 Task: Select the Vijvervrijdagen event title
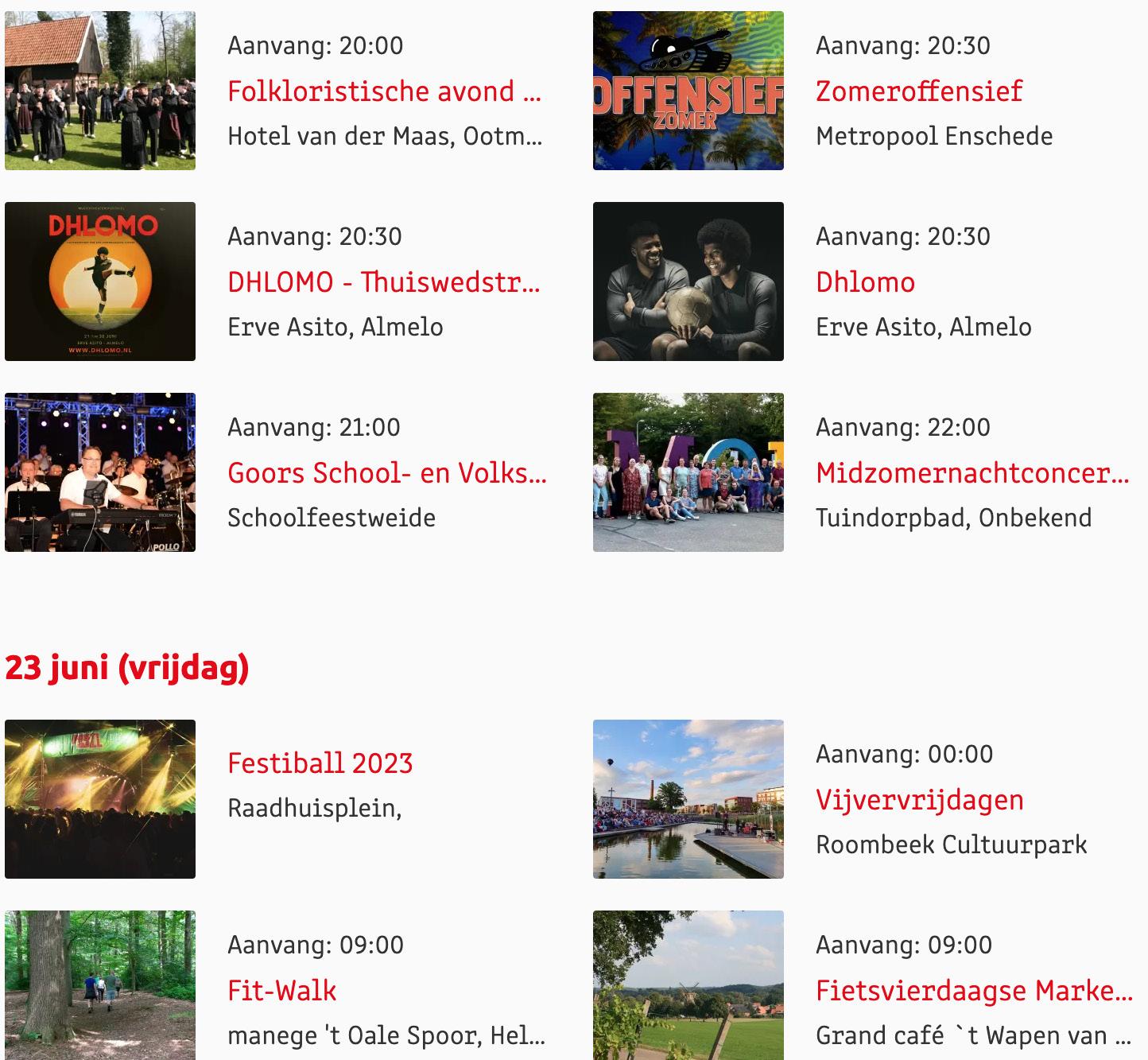point(919,800)
